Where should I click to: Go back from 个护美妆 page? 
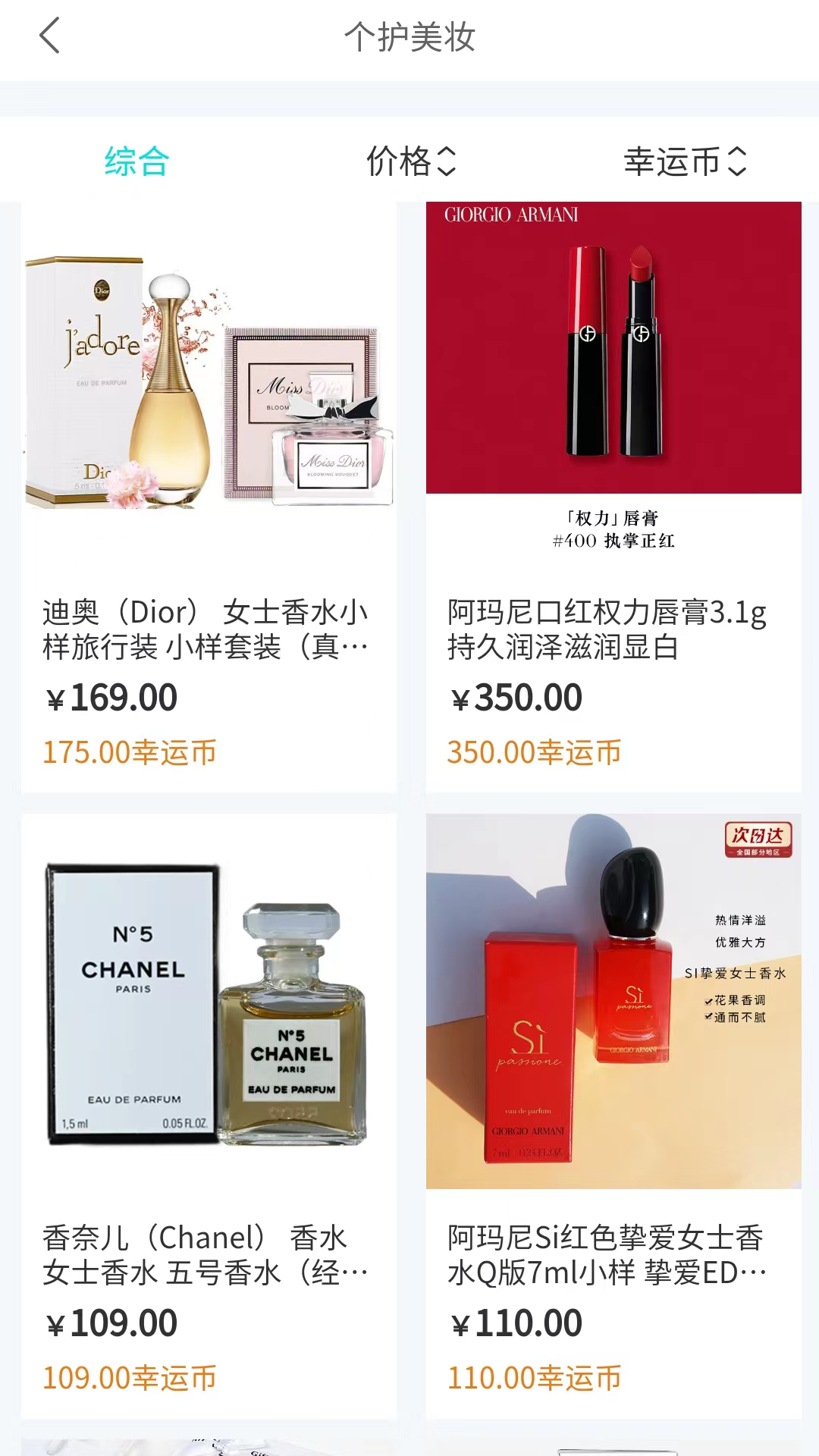pos(49,36)
